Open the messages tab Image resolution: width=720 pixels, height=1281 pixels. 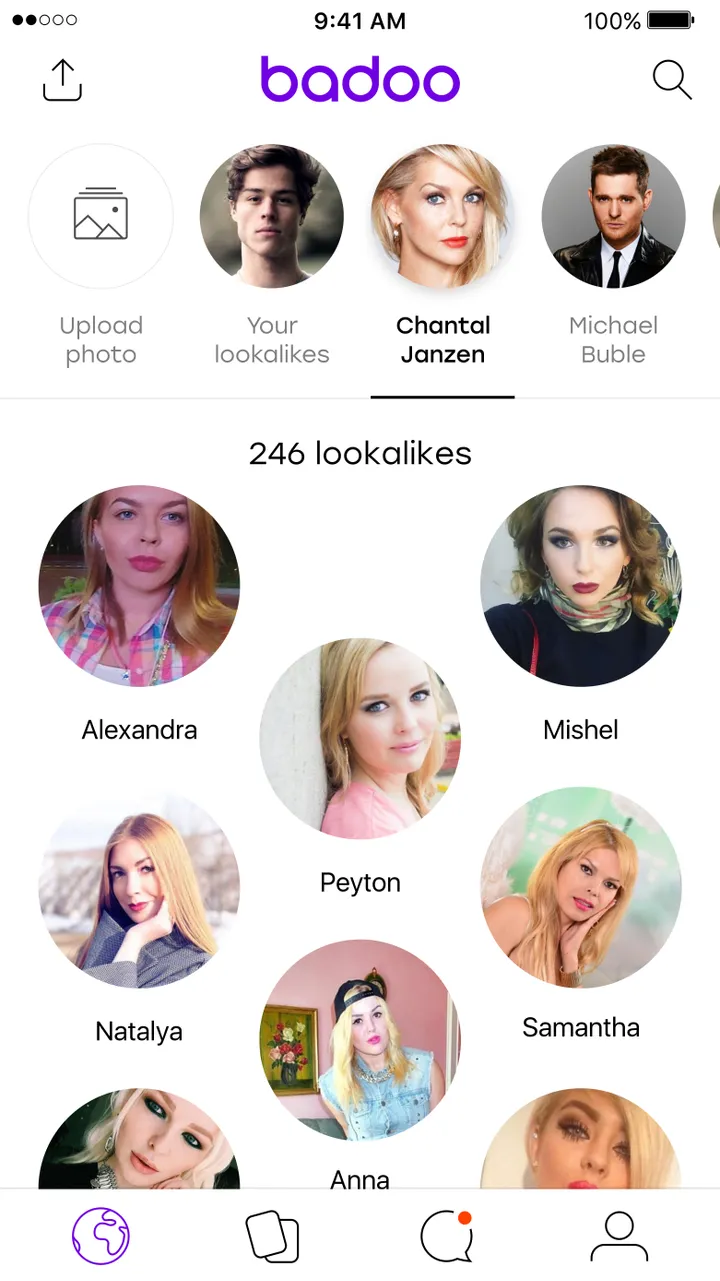coord(446,1236)
